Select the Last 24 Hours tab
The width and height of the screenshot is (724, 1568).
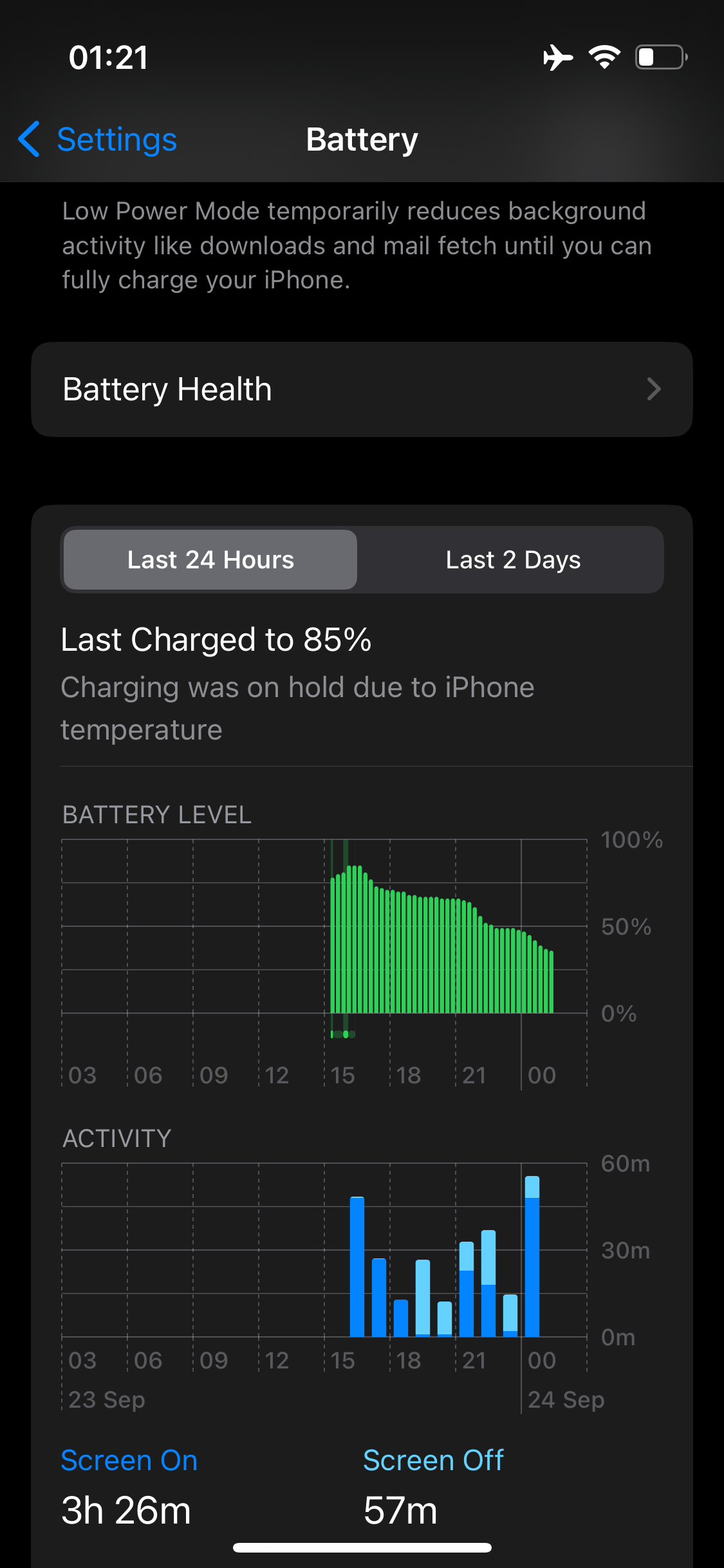coord(210,559)
